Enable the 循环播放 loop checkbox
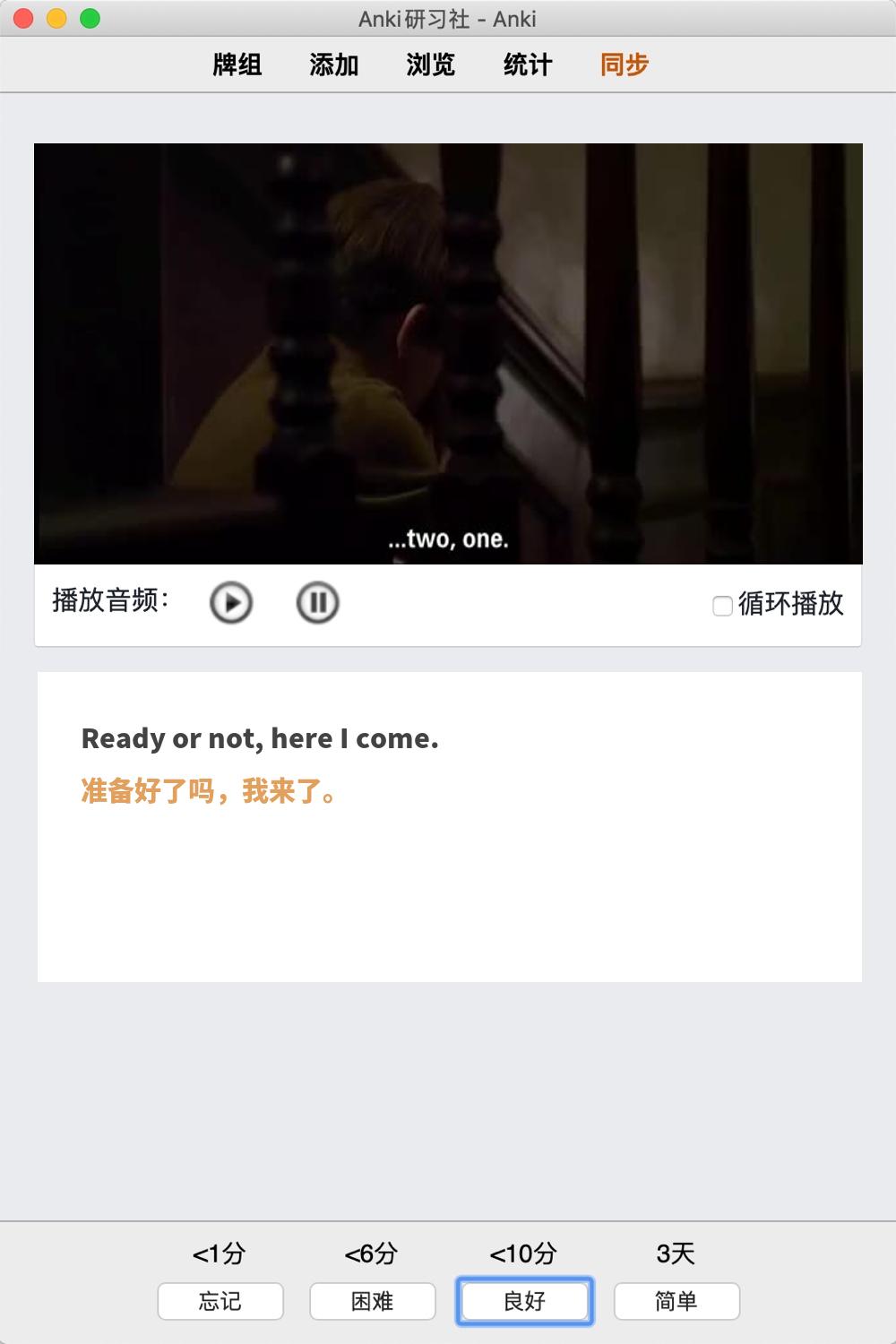Viewport: 896px width, 1344px height. click(722, 606)
